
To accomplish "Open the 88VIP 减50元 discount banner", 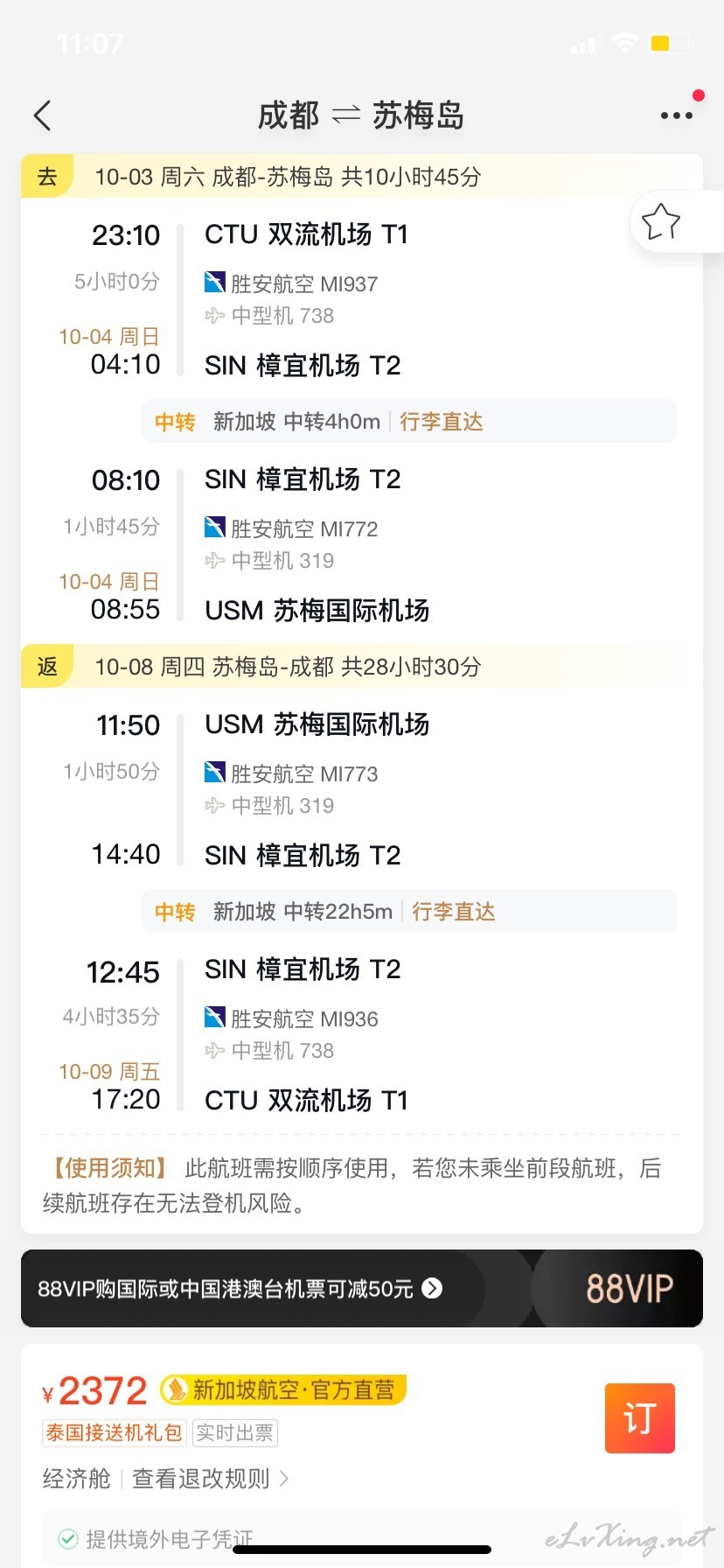I will (x=362, y=1288).
